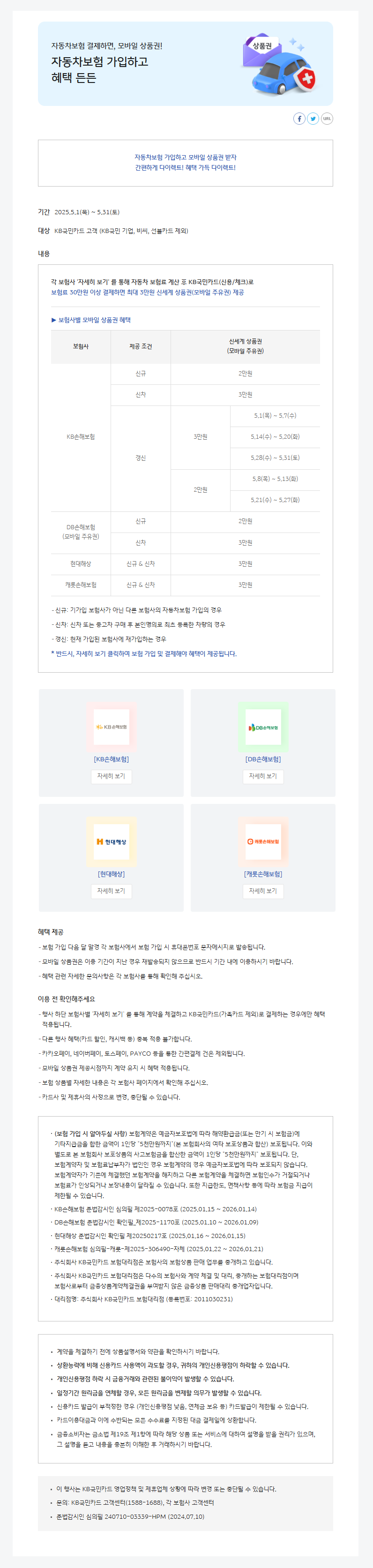Open 자세히 보기 for 캐롯손해보험
Screen dimensions: 373x1568
coord(262,891)
